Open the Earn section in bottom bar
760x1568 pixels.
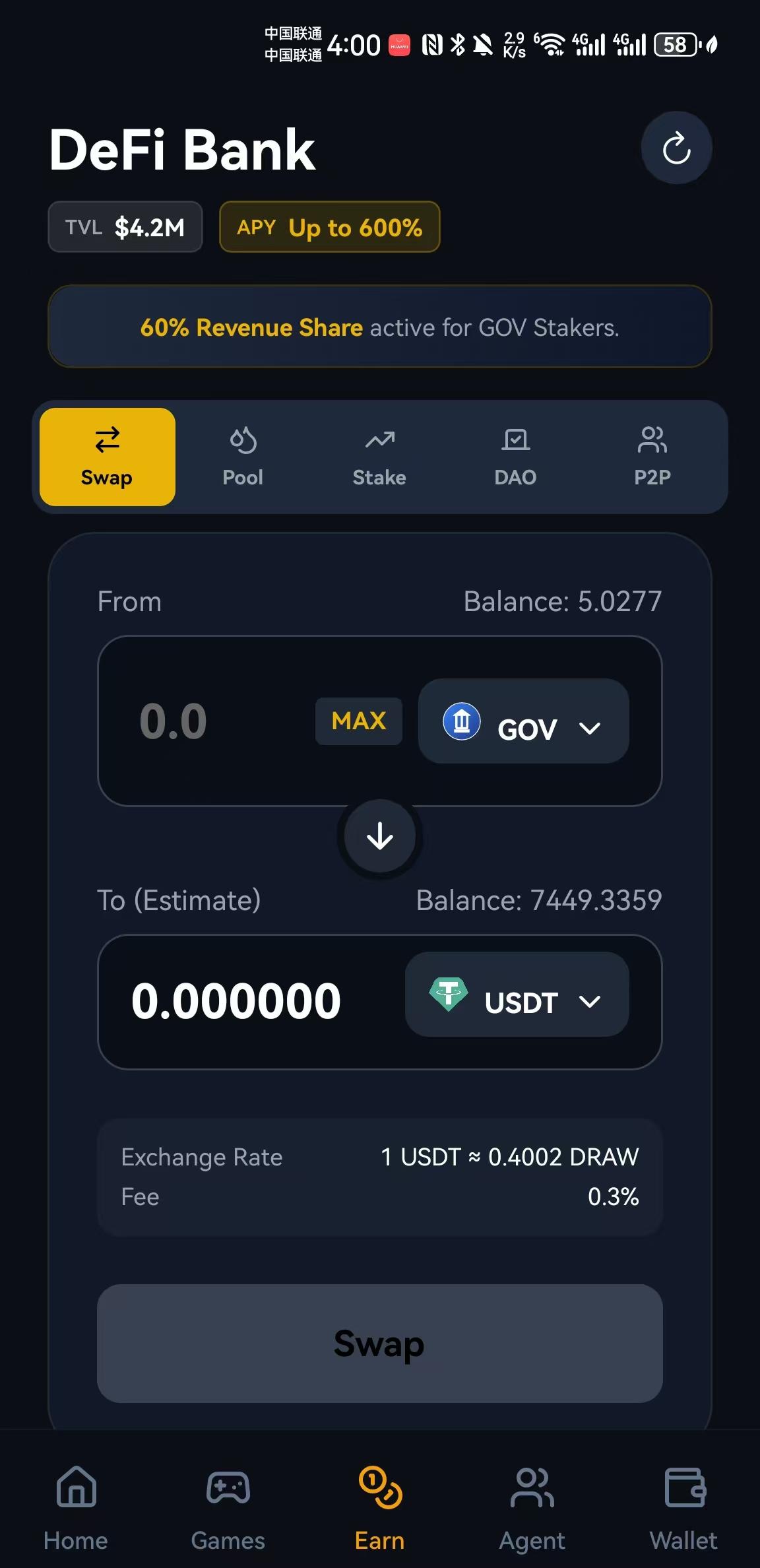coord(379,1511)
